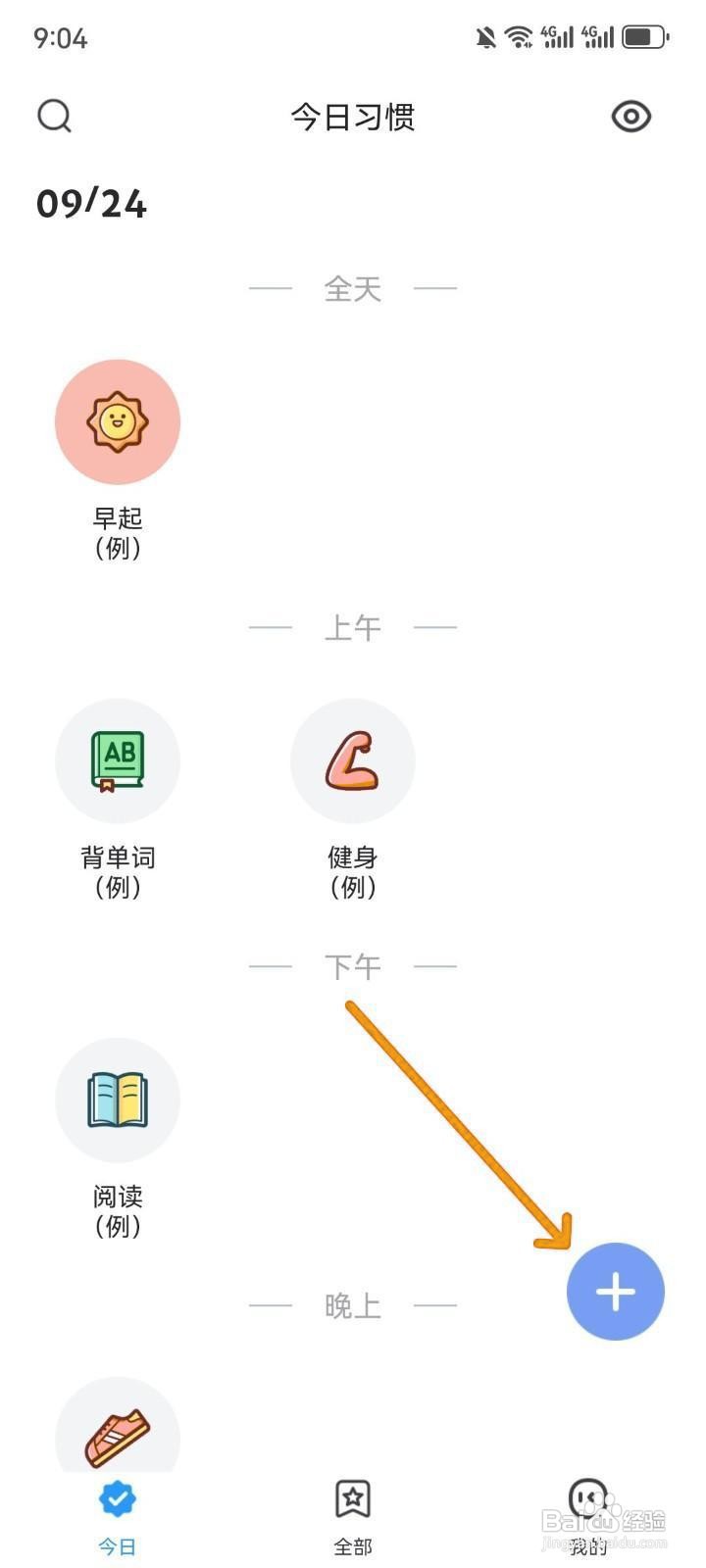Select the AB book icon for 背单词

[118, 761]
